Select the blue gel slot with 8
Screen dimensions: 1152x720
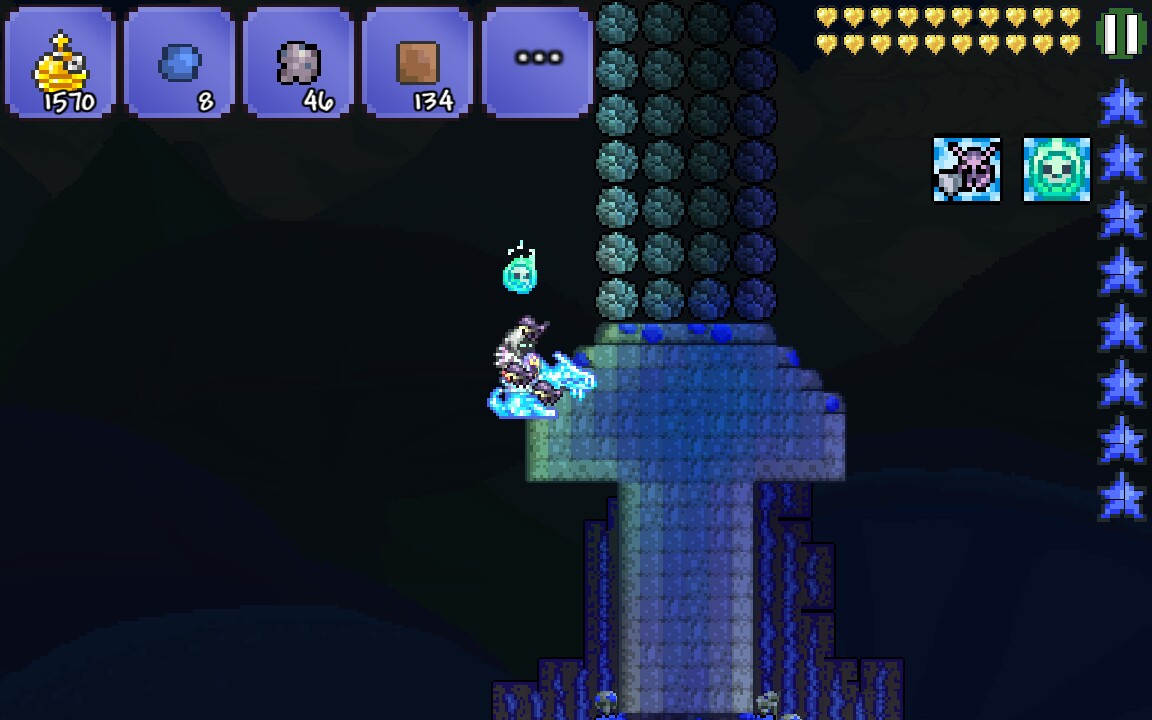[x=180, y=64]
